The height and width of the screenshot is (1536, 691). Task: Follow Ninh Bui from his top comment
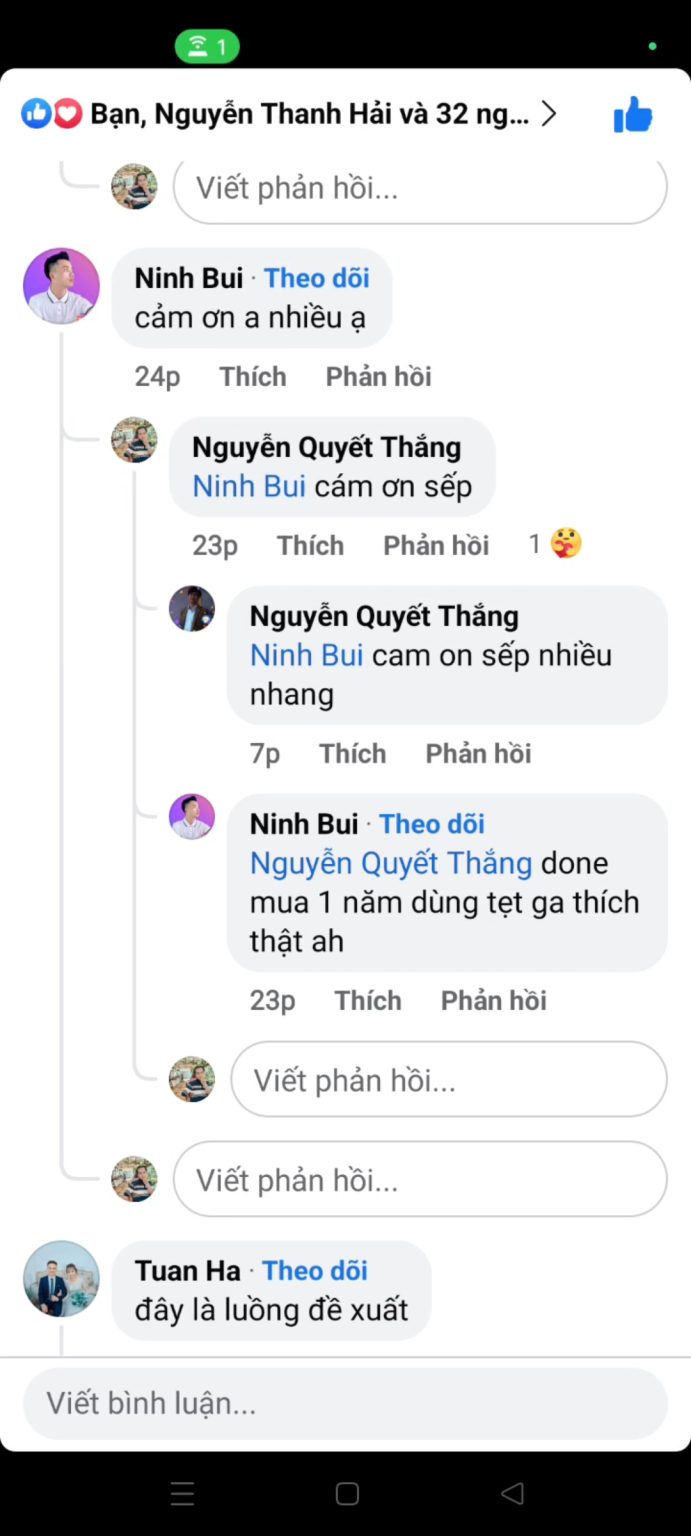(x=317, y=278)
